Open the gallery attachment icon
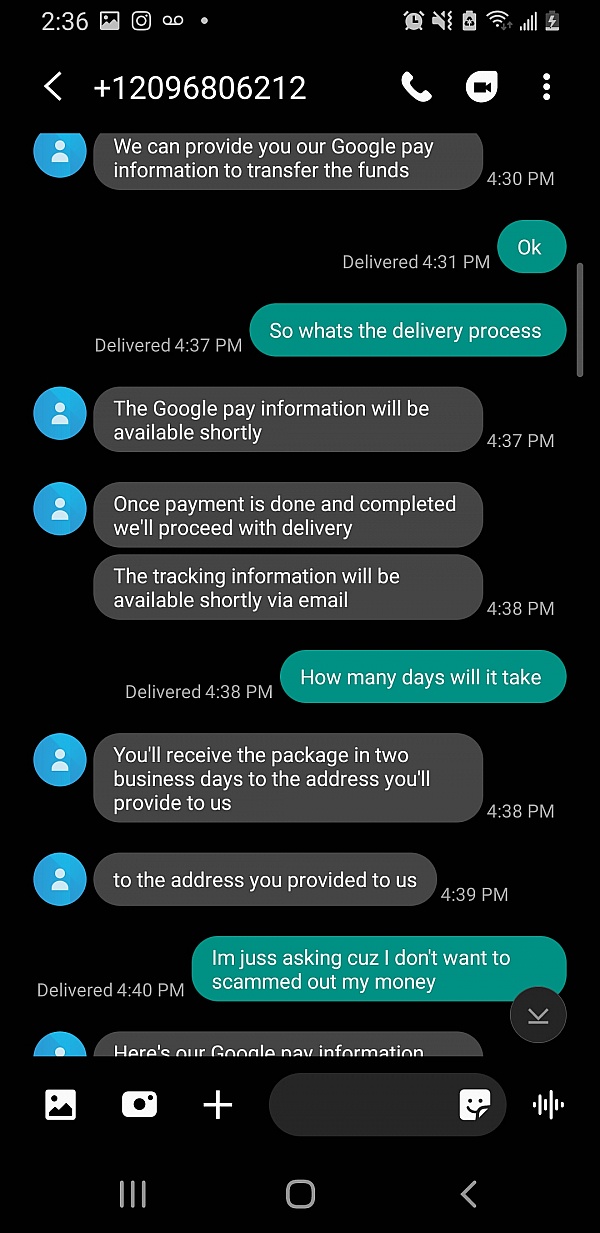 click(61, 1104)
